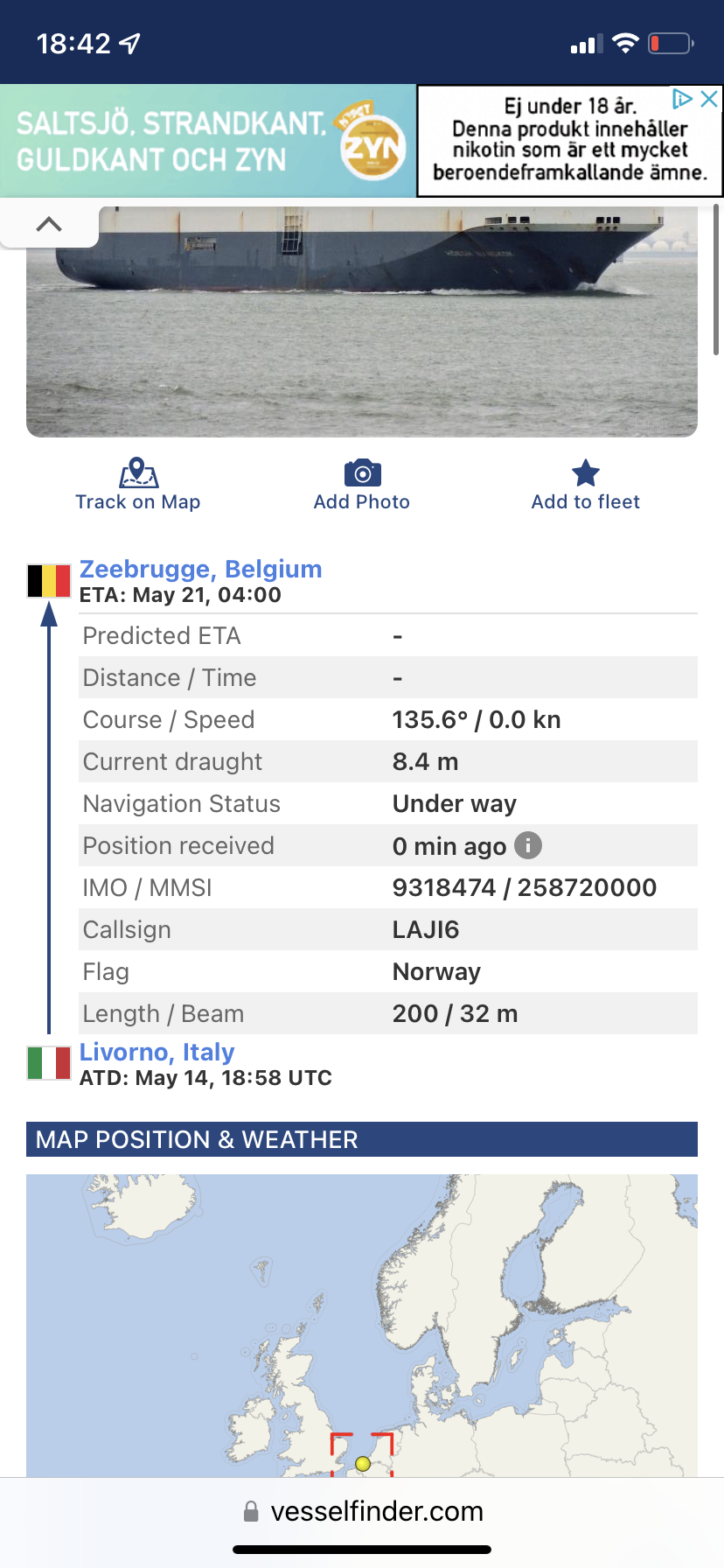Tap the vesselfinder.com address bar
The image size is (724, 1568).
tap(362, 1511)
